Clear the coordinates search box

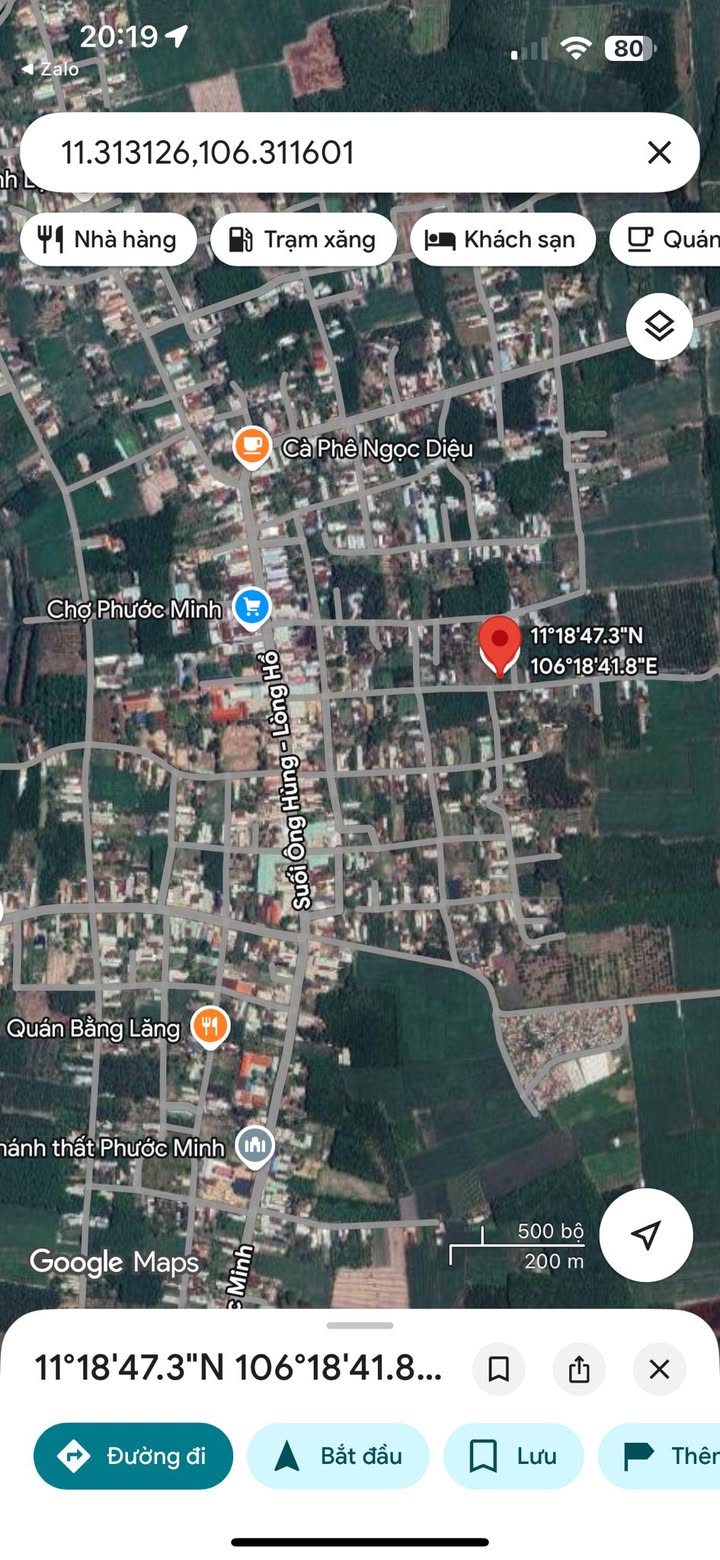[x=659, y=153]
